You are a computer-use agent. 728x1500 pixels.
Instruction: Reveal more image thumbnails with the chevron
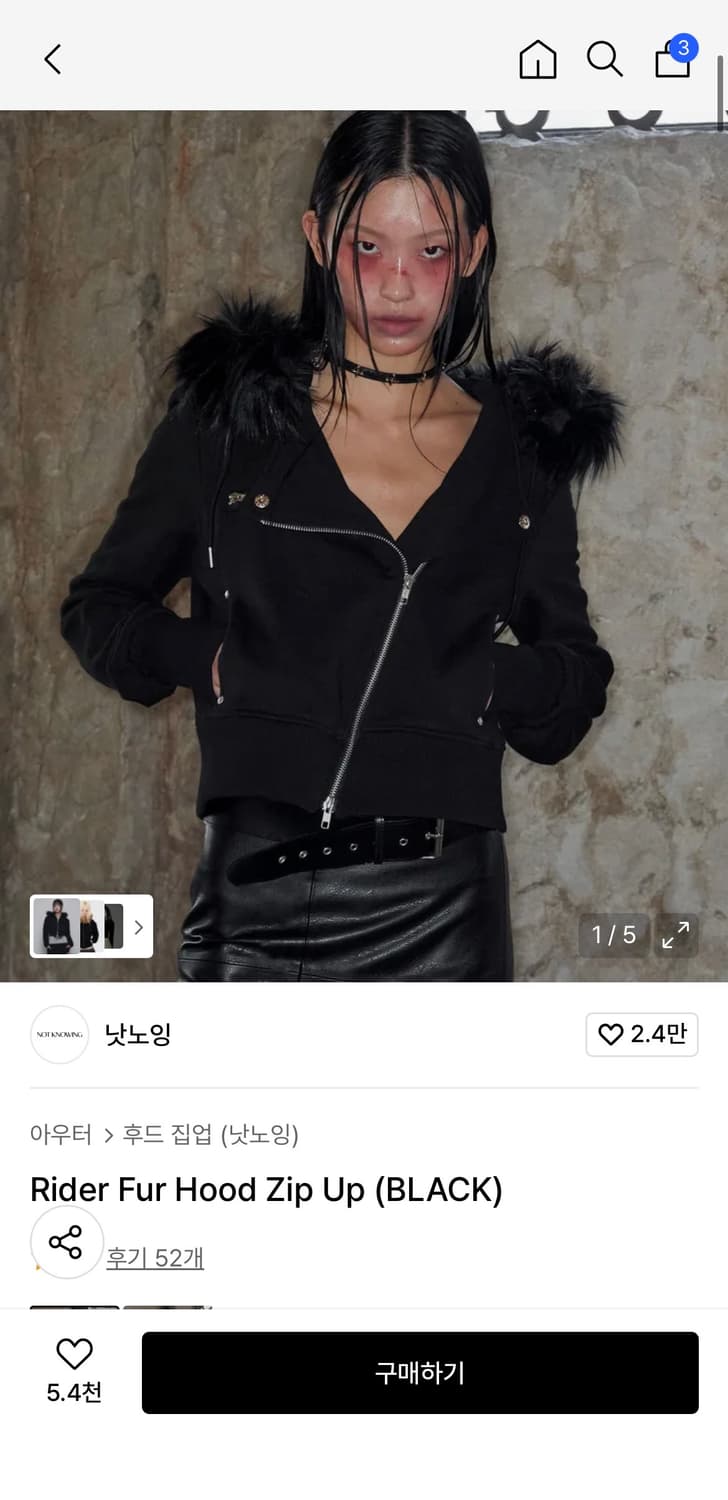138,927
